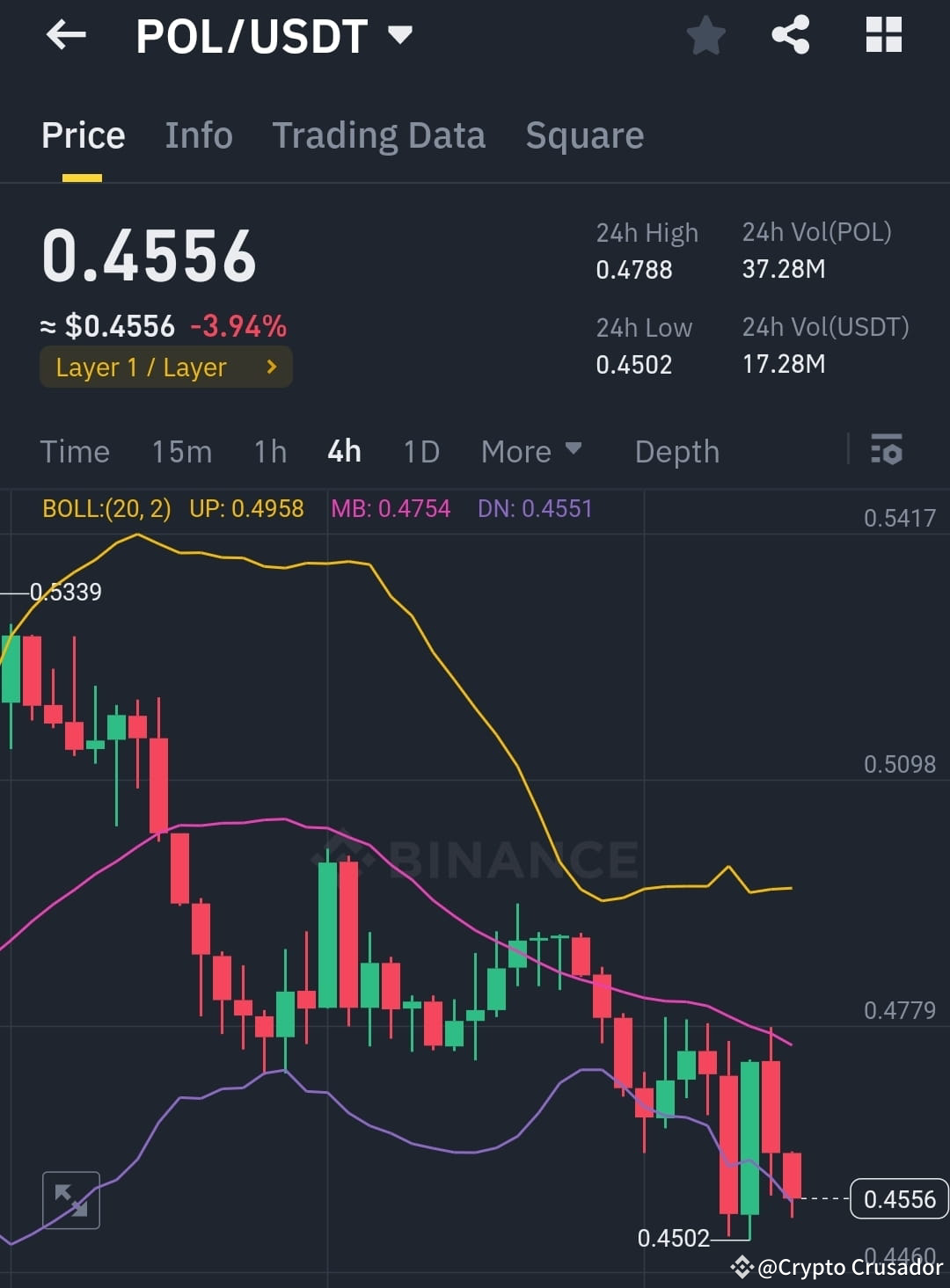The image size is (950, 1288).
Task: Switch to the Info tab
Action: tap(198, 135)
